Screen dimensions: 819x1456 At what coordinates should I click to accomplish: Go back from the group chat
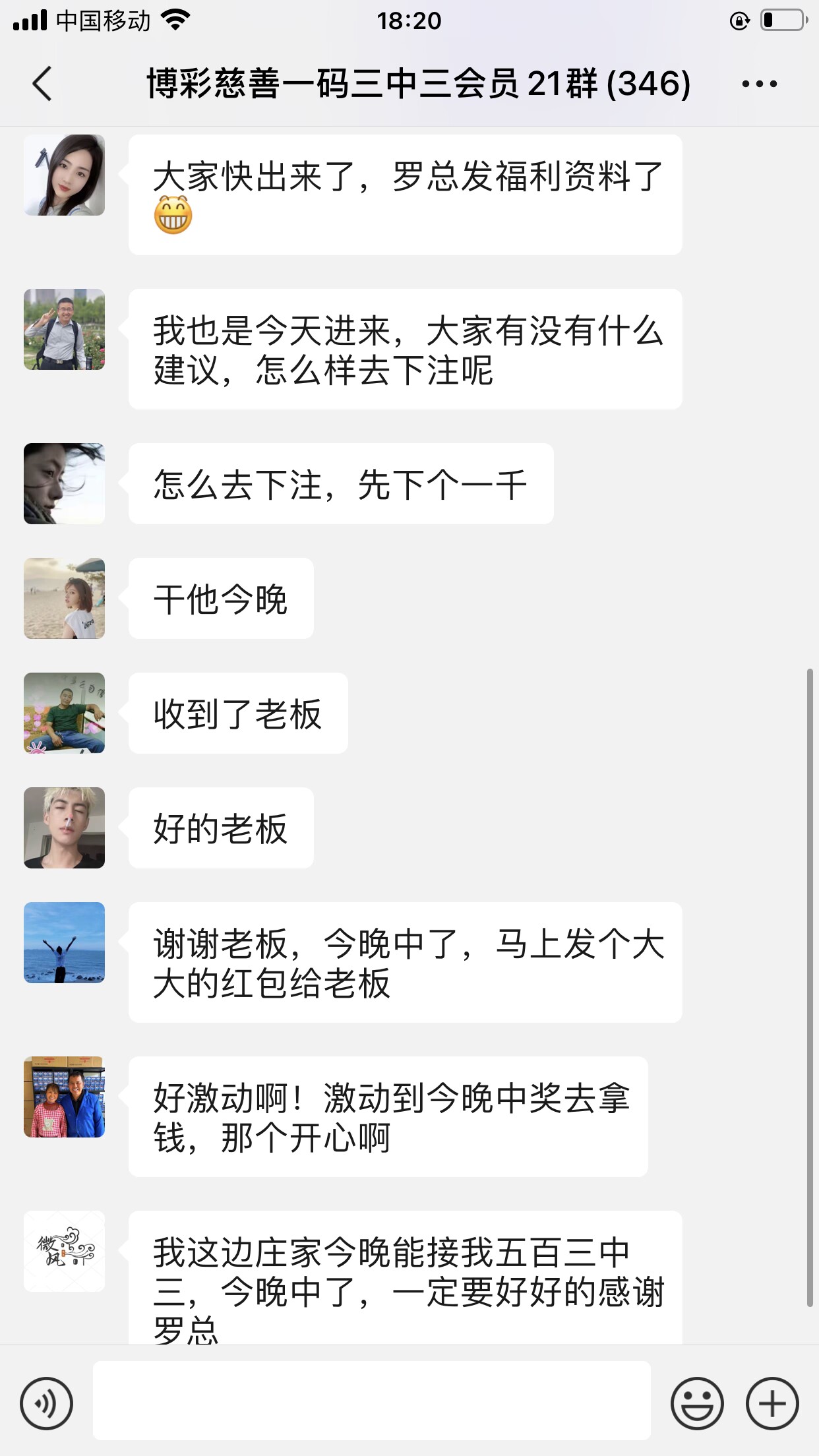click(42, 84)
